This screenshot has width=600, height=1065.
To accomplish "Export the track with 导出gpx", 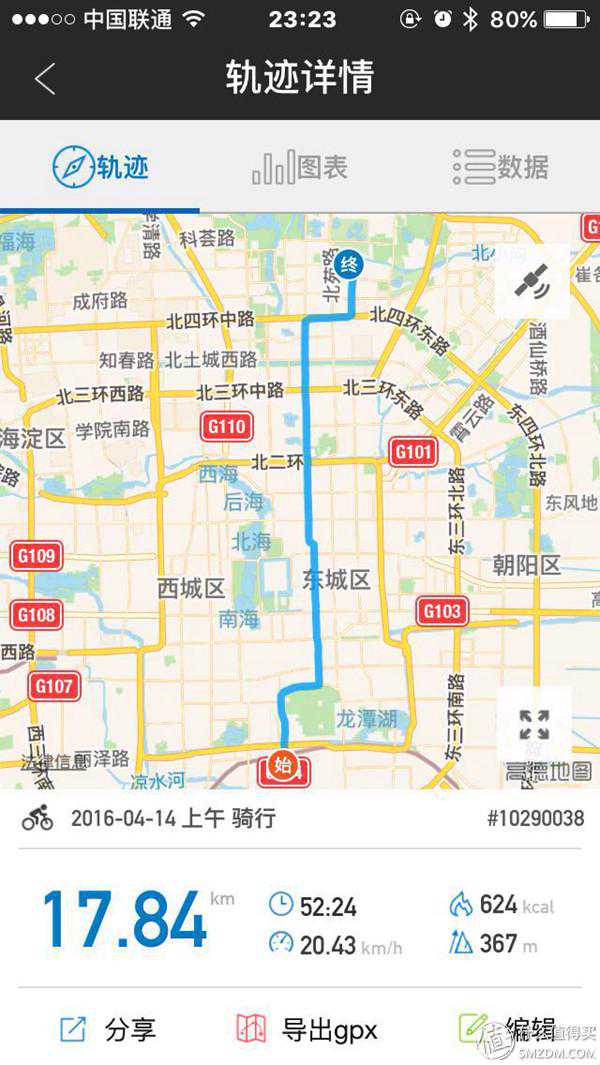I will [307, 1029].
